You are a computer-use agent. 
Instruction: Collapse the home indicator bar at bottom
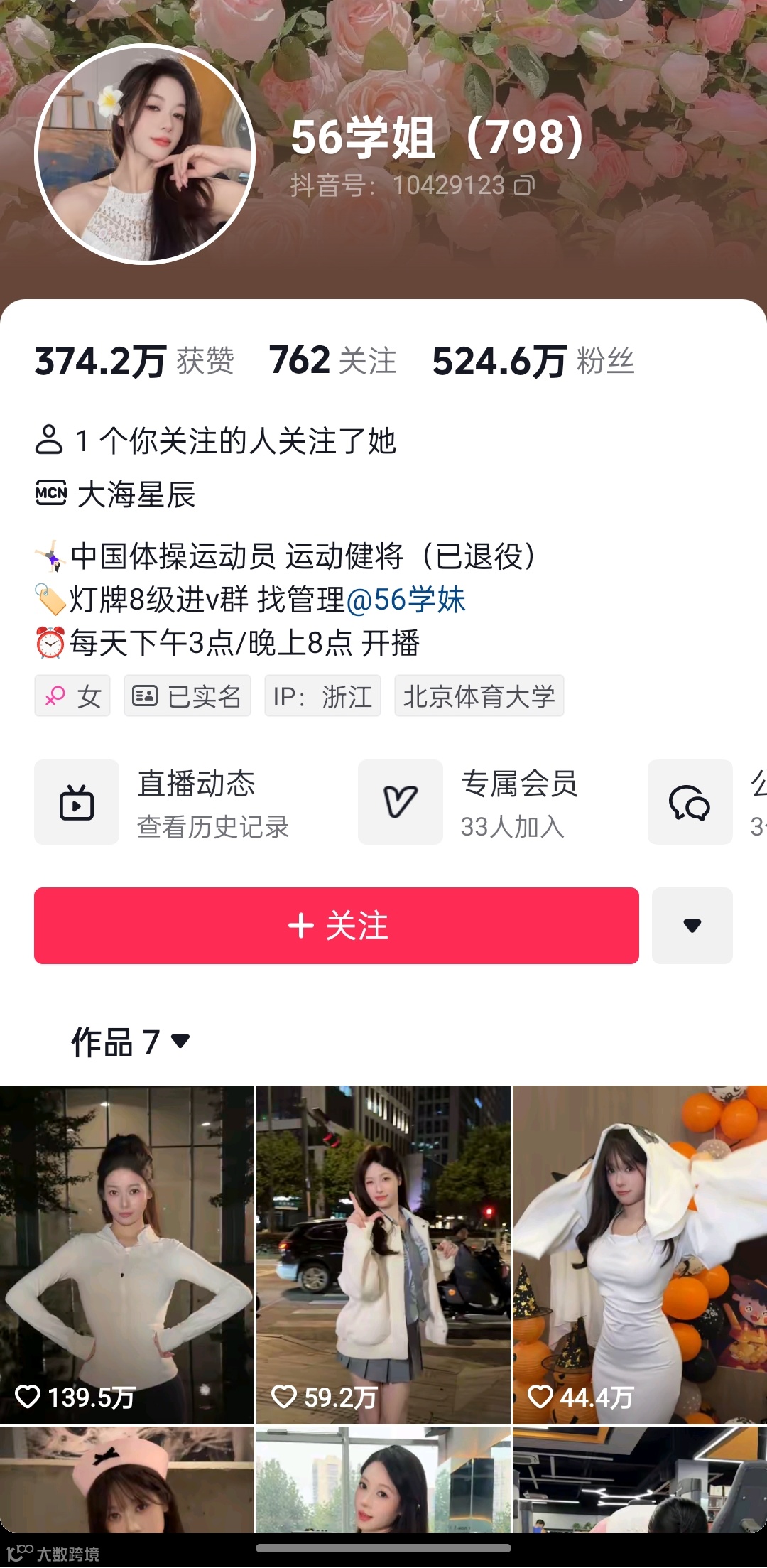coord(383,1547)
